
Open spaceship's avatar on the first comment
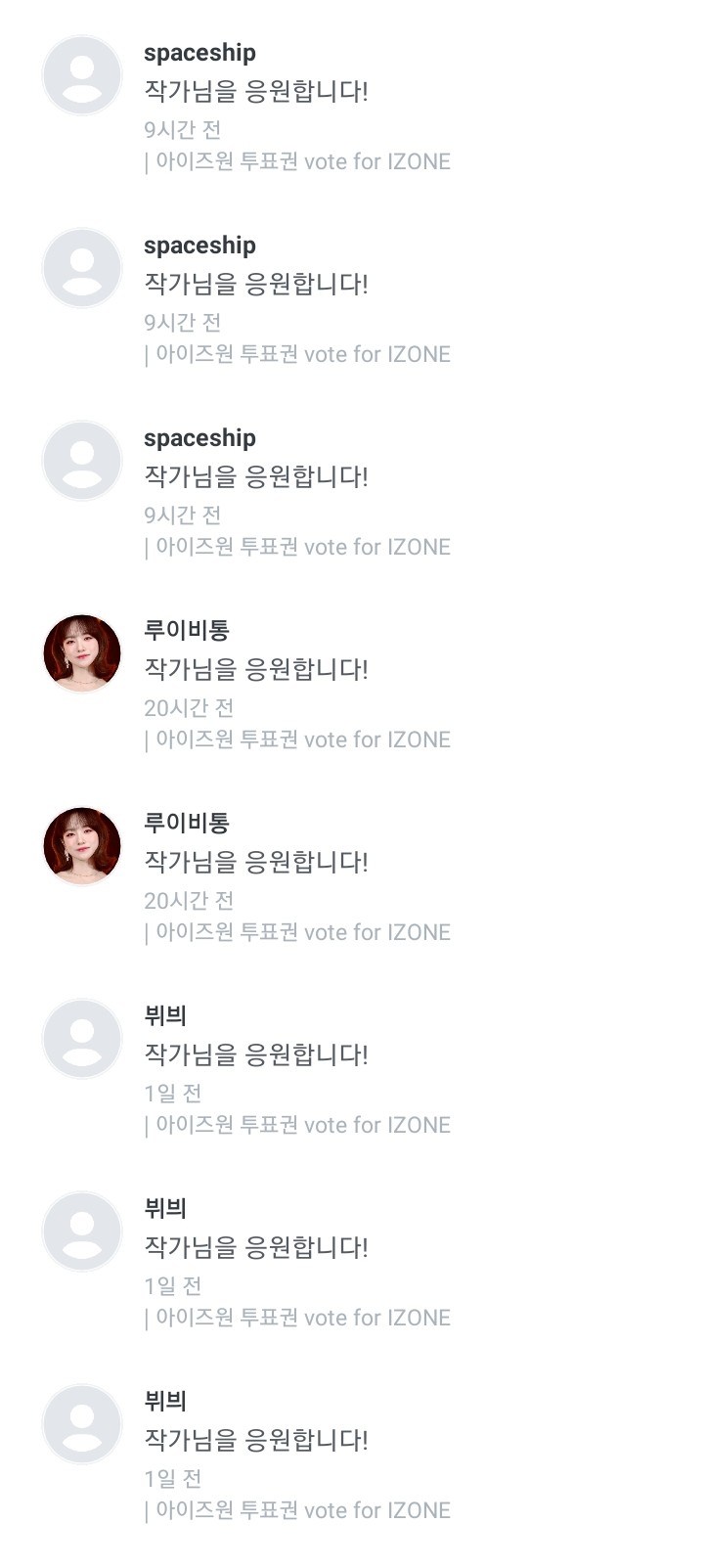[82, 76]
